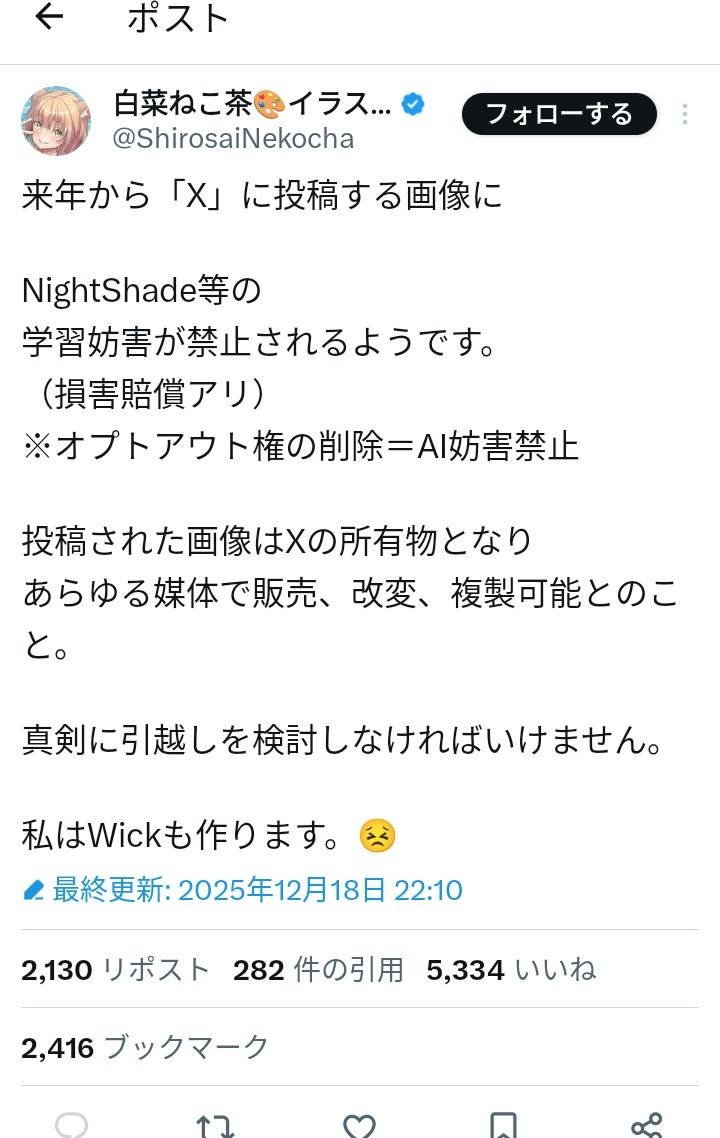Open the list of 2,130 リポスト
Image resolution: width=720 pixels, height=1138 pixels.
(116, 969)
